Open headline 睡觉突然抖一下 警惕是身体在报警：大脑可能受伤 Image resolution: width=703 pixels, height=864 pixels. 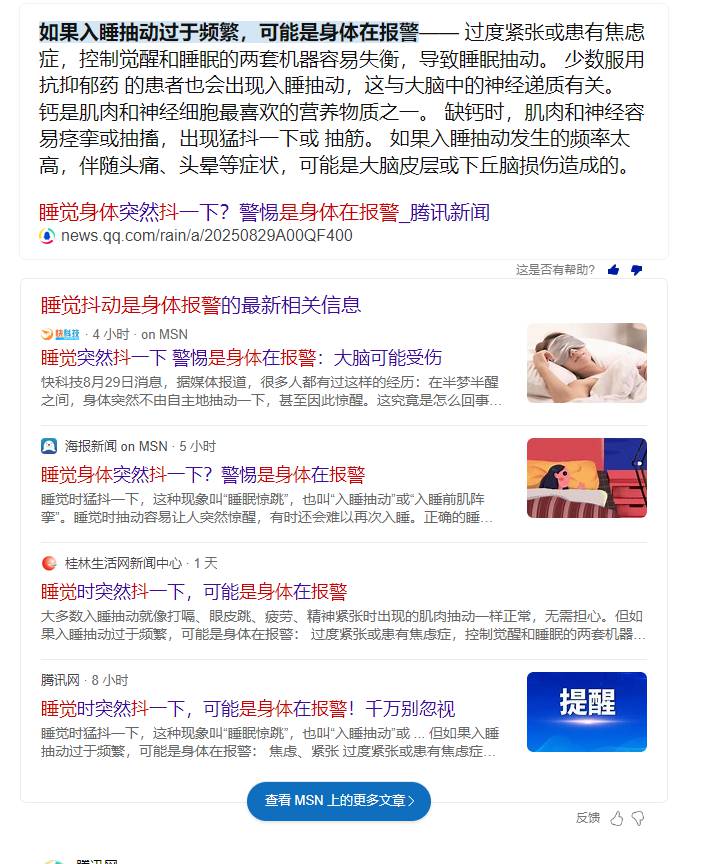[x=240, y=357]
